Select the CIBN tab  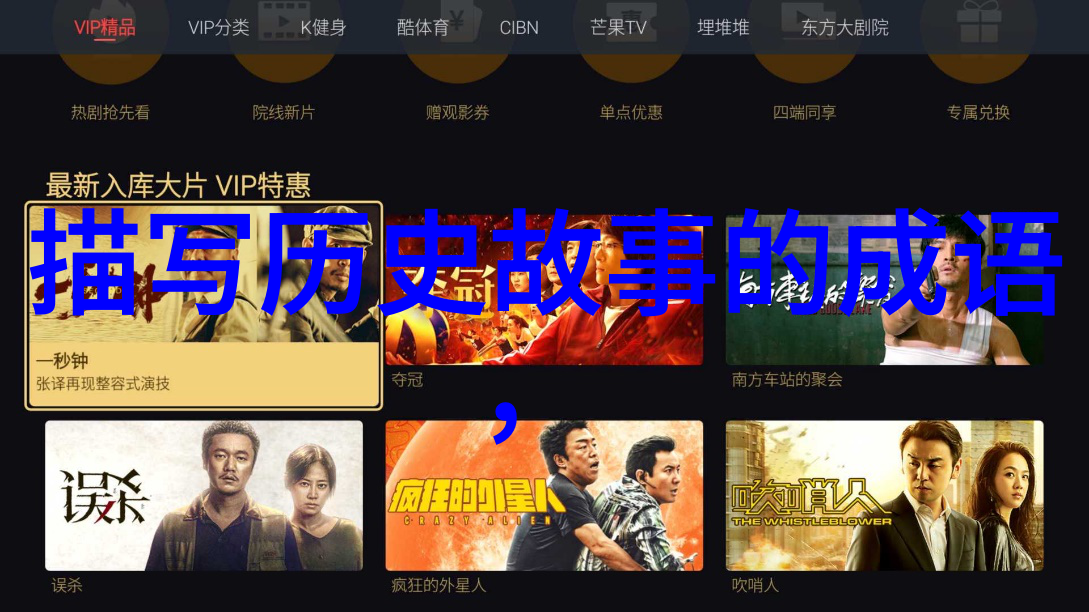point(519,27)
